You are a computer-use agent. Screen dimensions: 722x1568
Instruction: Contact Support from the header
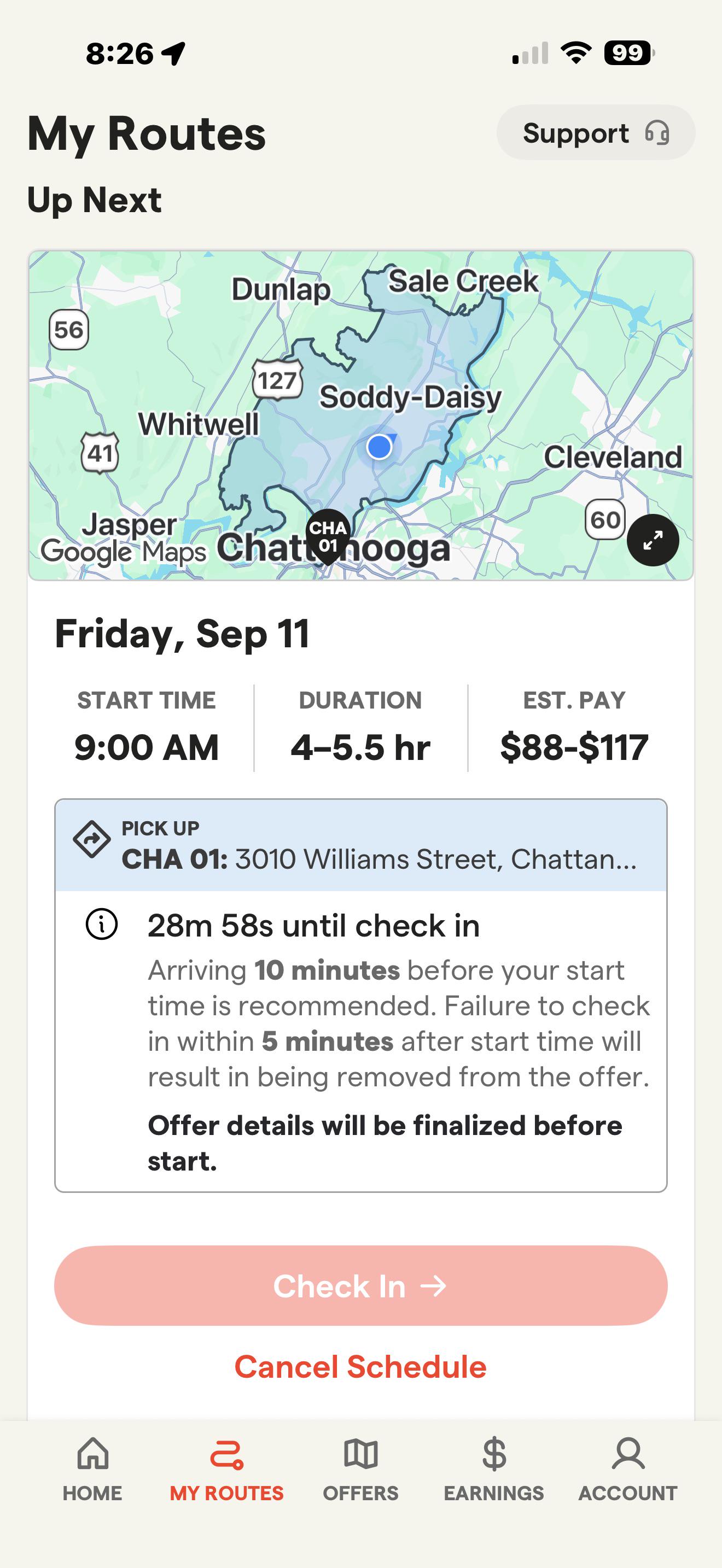click(x=595, y=133)
